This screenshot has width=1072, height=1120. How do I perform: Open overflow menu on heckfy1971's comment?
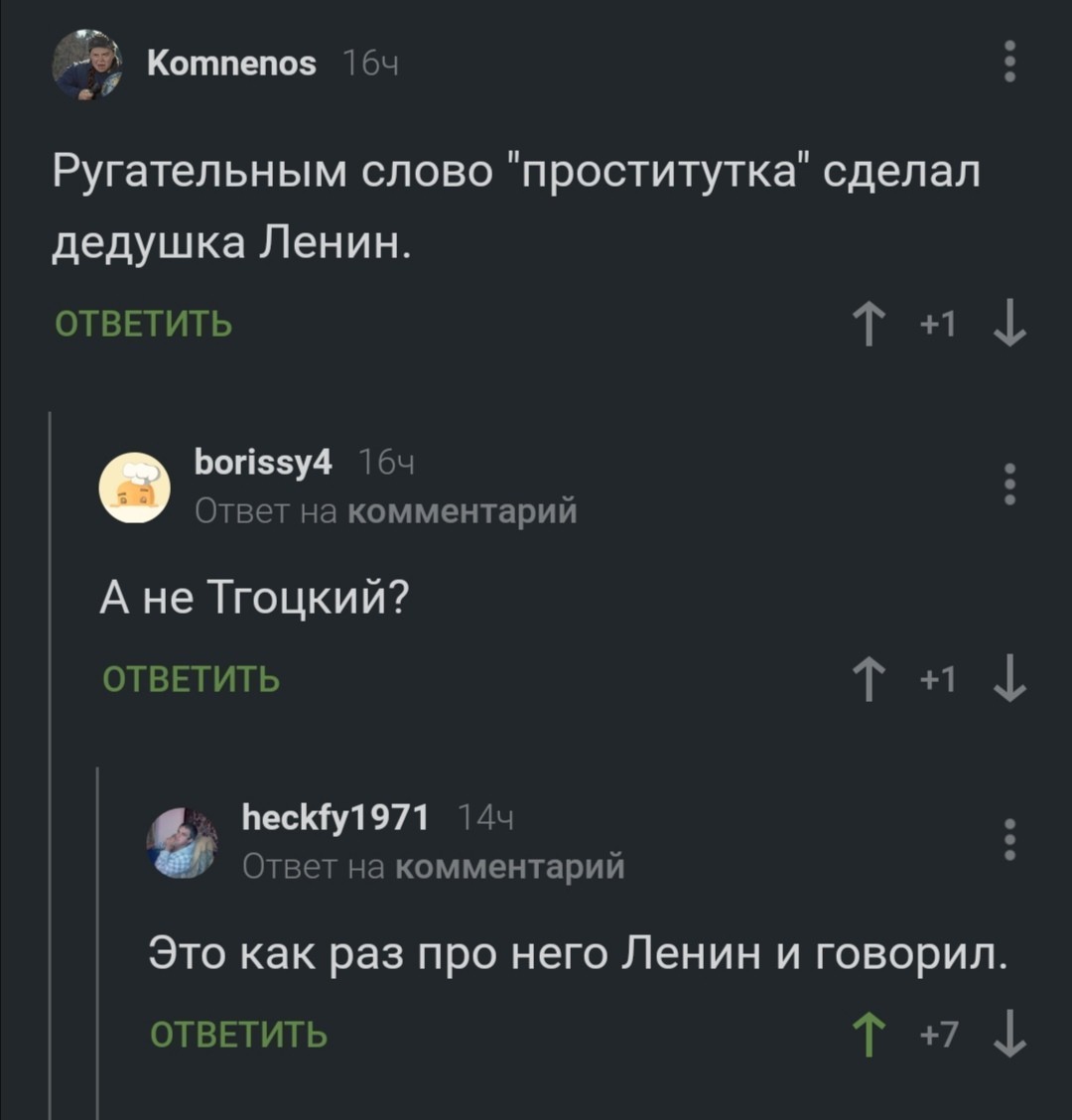click(x=1009, y=840)
